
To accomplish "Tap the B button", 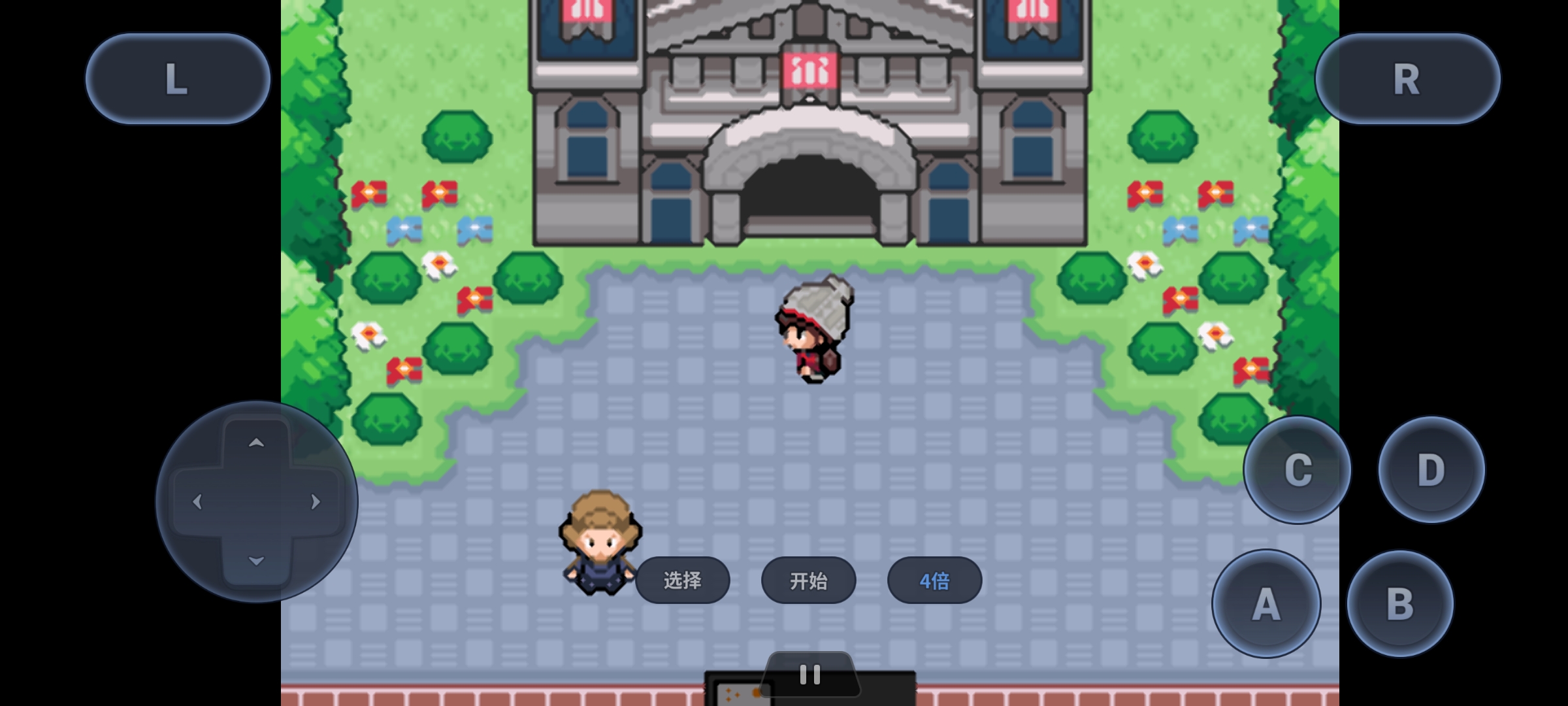I will pos(1400,604).
